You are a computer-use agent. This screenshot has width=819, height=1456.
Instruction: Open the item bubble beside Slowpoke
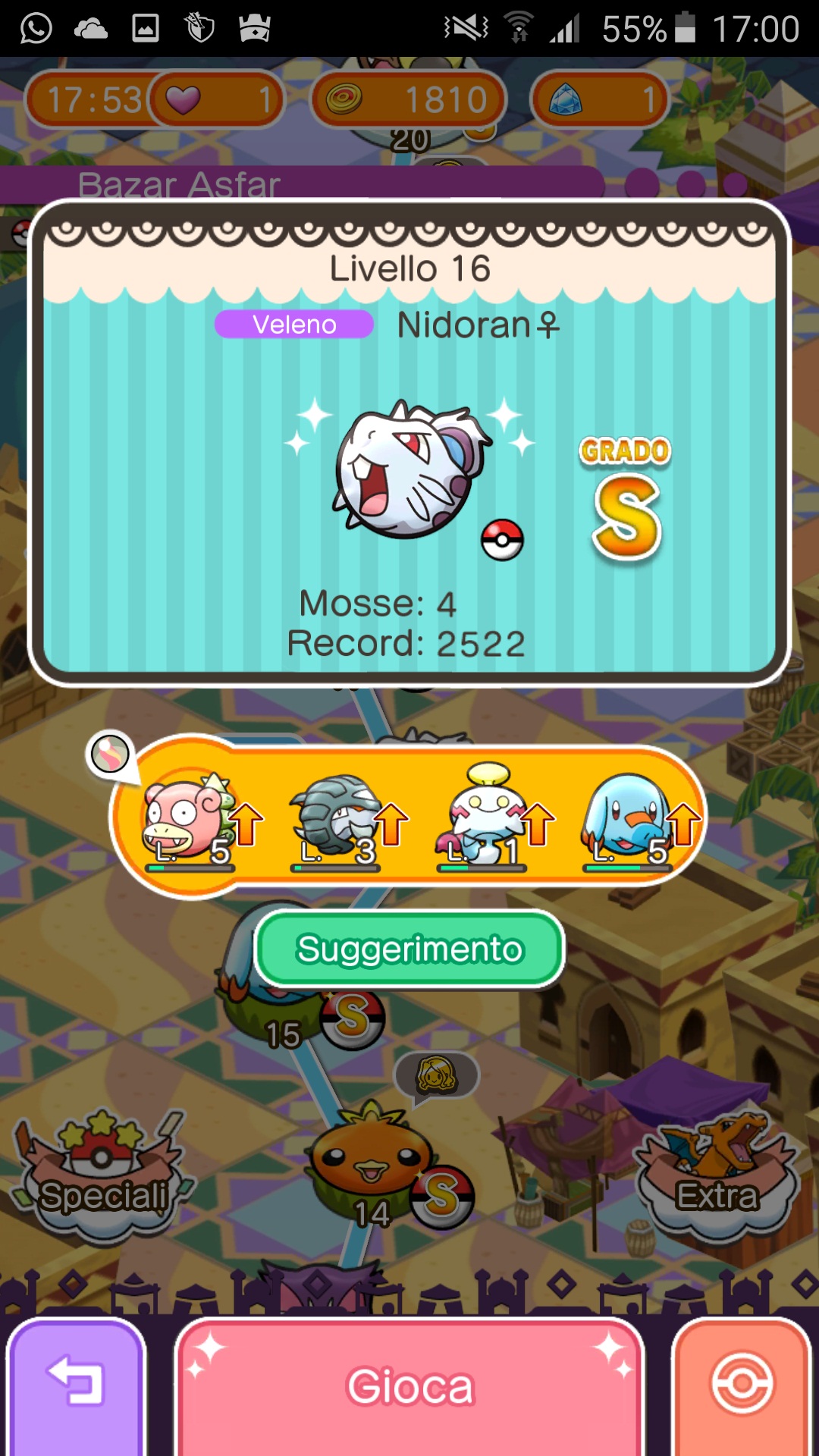pos(111,755)
